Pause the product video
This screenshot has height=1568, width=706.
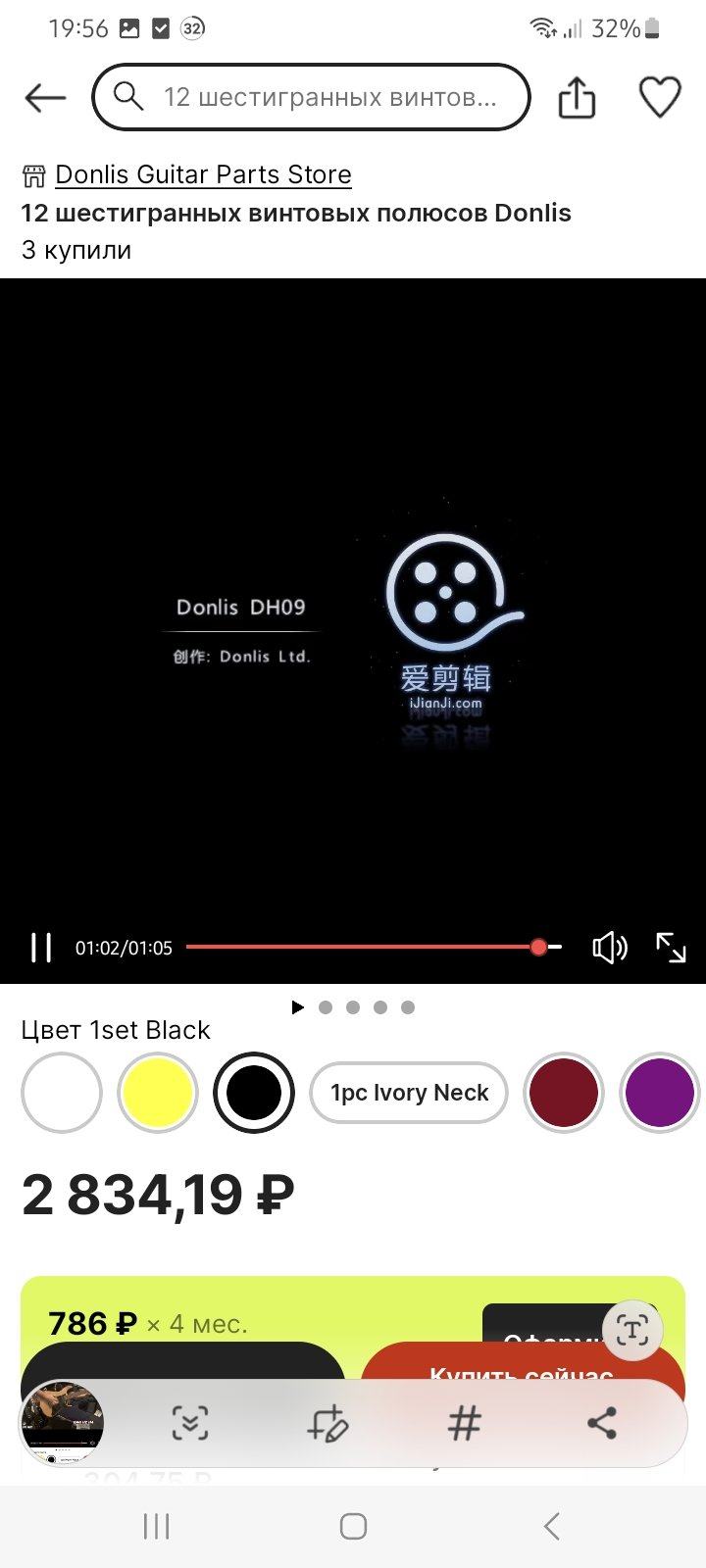click(41, 948)
